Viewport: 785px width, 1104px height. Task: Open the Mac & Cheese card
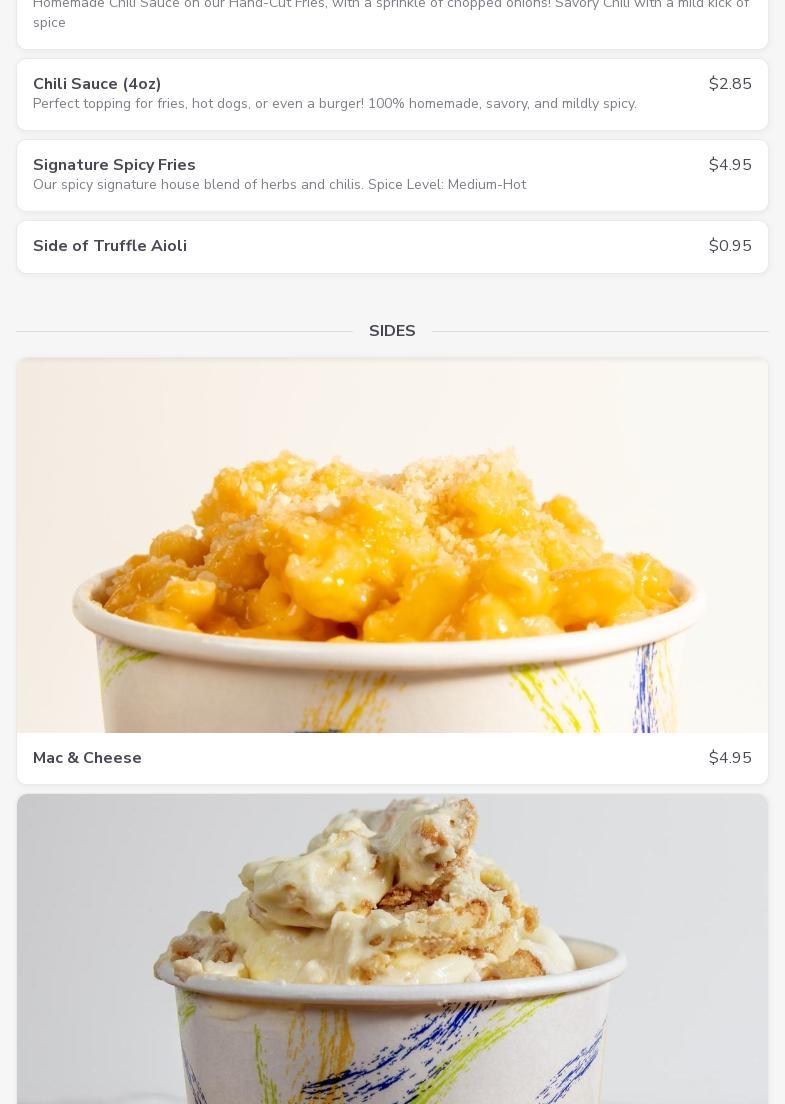[x=392, y=570]
